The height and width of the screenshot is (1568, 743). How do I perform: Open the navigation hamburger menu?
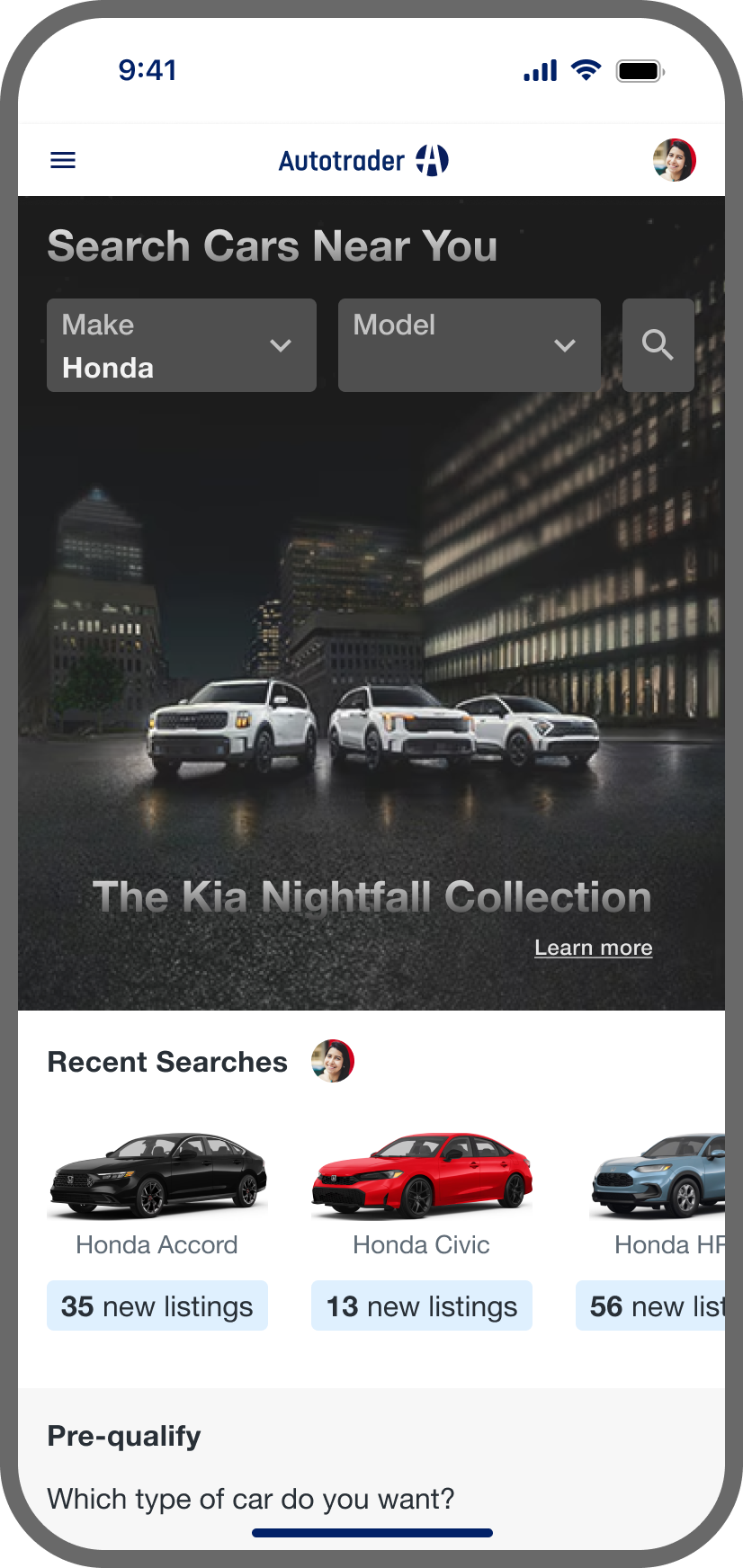coord(62,159)
